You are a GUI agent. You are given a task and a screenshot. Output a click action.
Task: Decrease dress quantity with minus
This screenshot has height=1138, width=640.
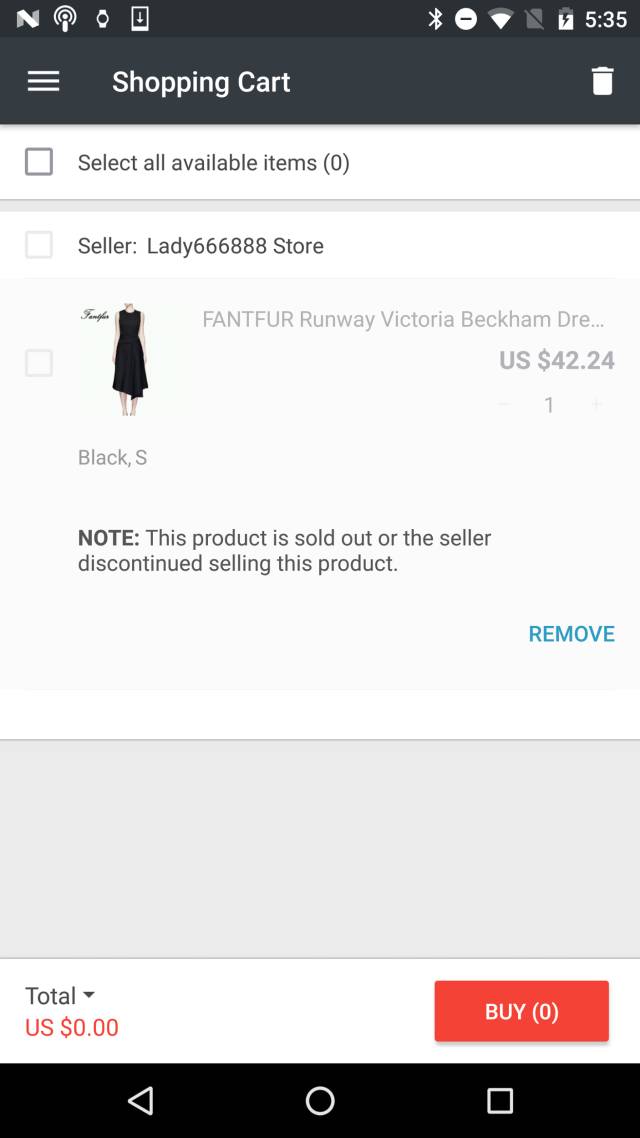[504, 404]
